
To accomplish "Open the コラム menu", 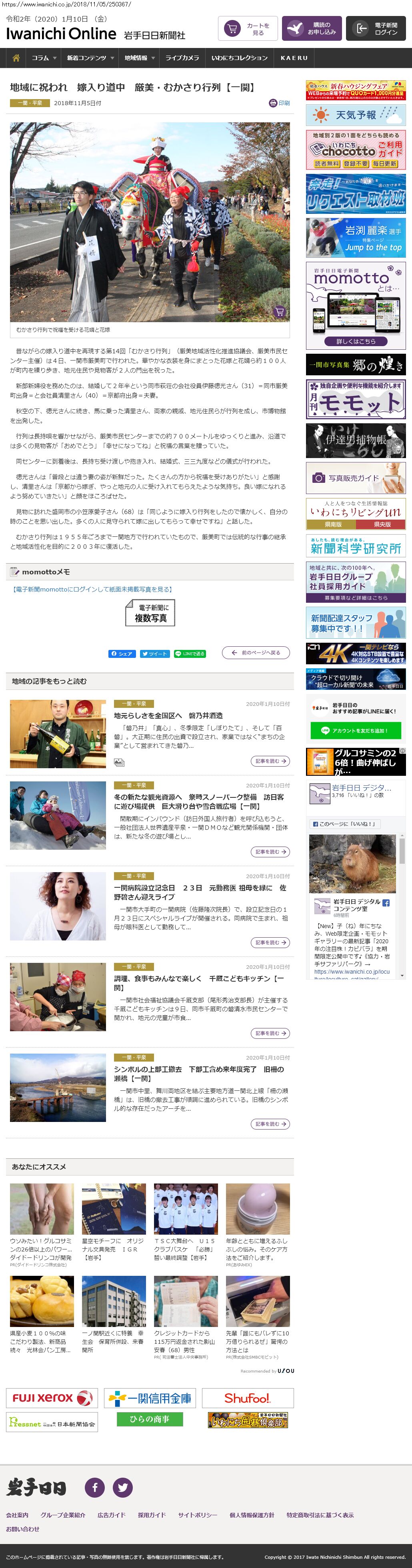I will pos(43,58).
